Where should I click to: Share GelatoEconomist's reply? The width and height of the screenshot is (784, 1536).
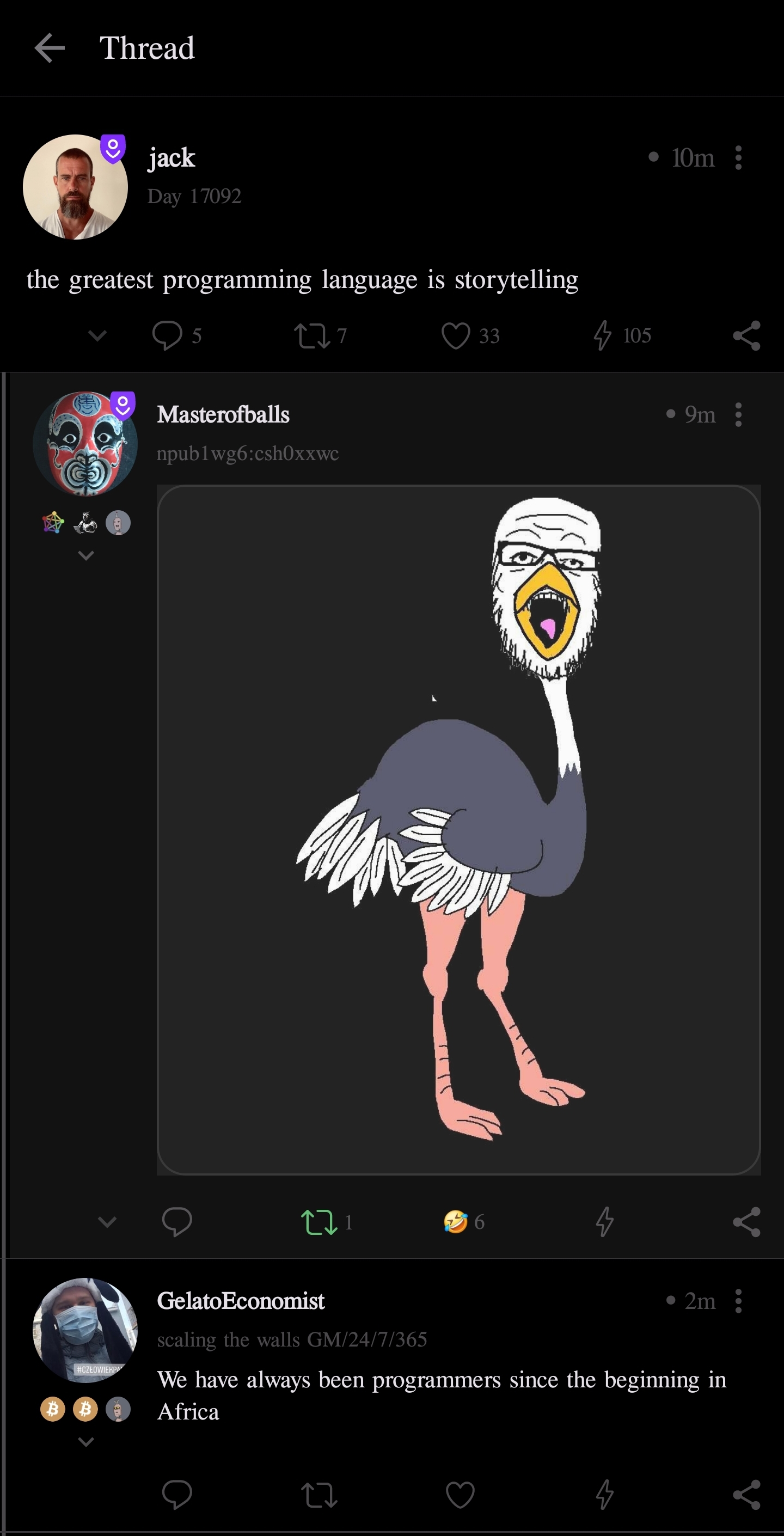(x=746, y=1494)
